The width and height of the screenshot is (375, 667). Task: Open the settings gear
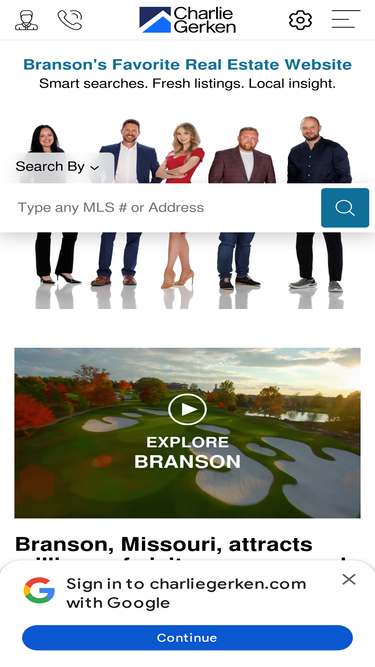(x=300, y=20)
